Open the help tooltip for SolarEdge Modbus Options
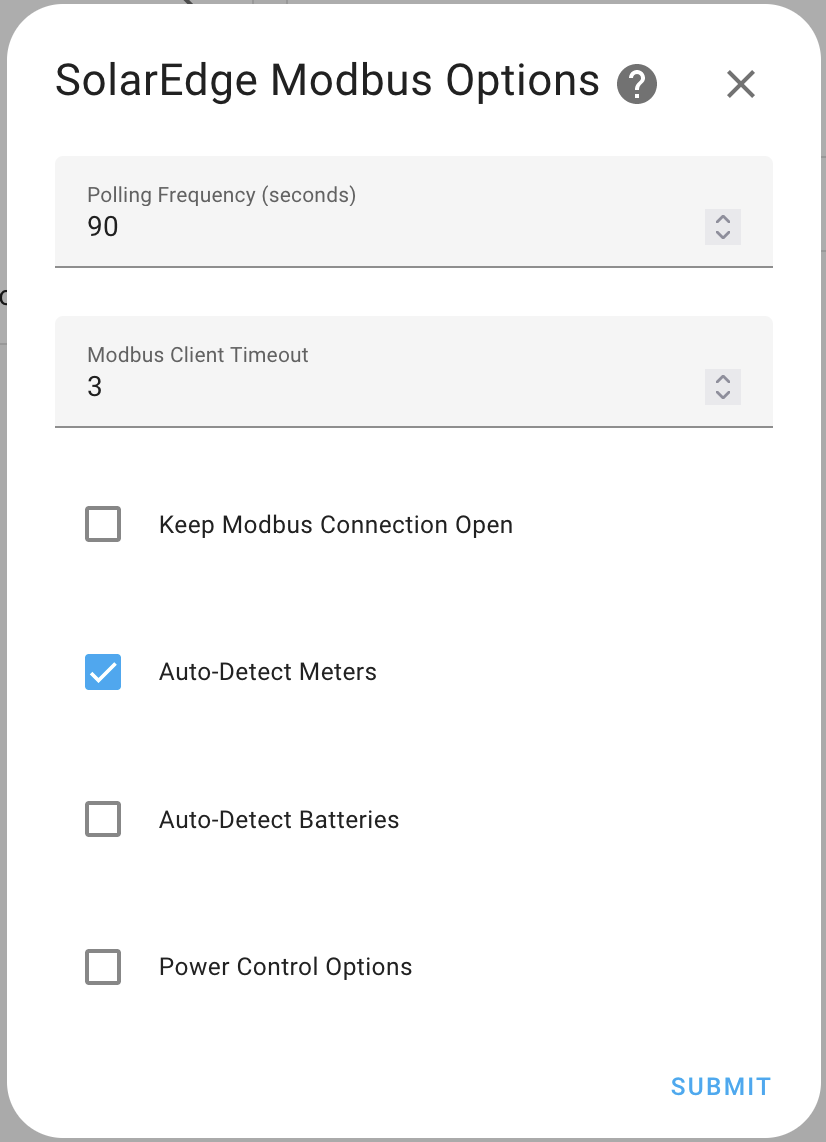Image resolution: width=826 pixels, height=1142 pixels. click(637, 84)
